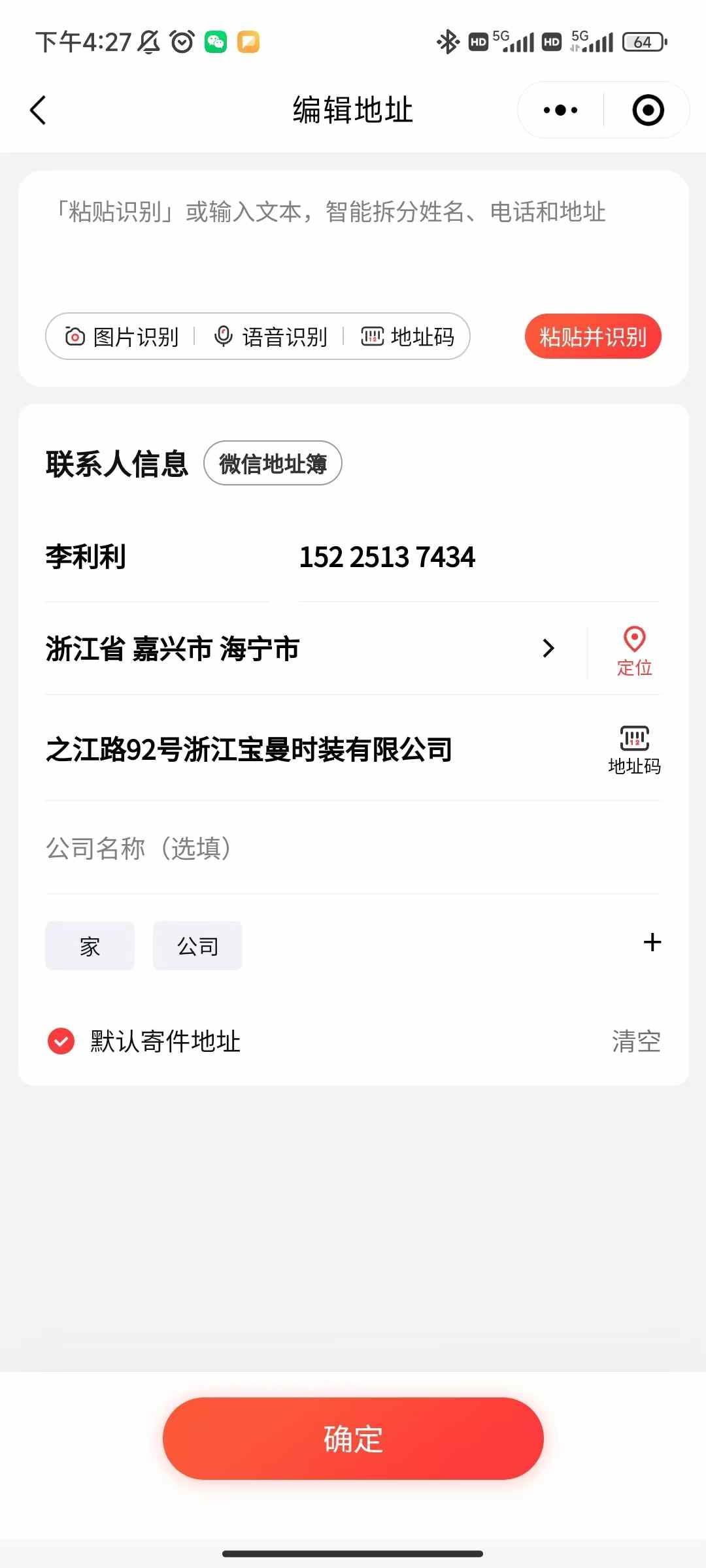Image resolution: width=706 pixels, height=1568 pixels.
Task: Import from 微信地址簿
Action: [273, 463]
